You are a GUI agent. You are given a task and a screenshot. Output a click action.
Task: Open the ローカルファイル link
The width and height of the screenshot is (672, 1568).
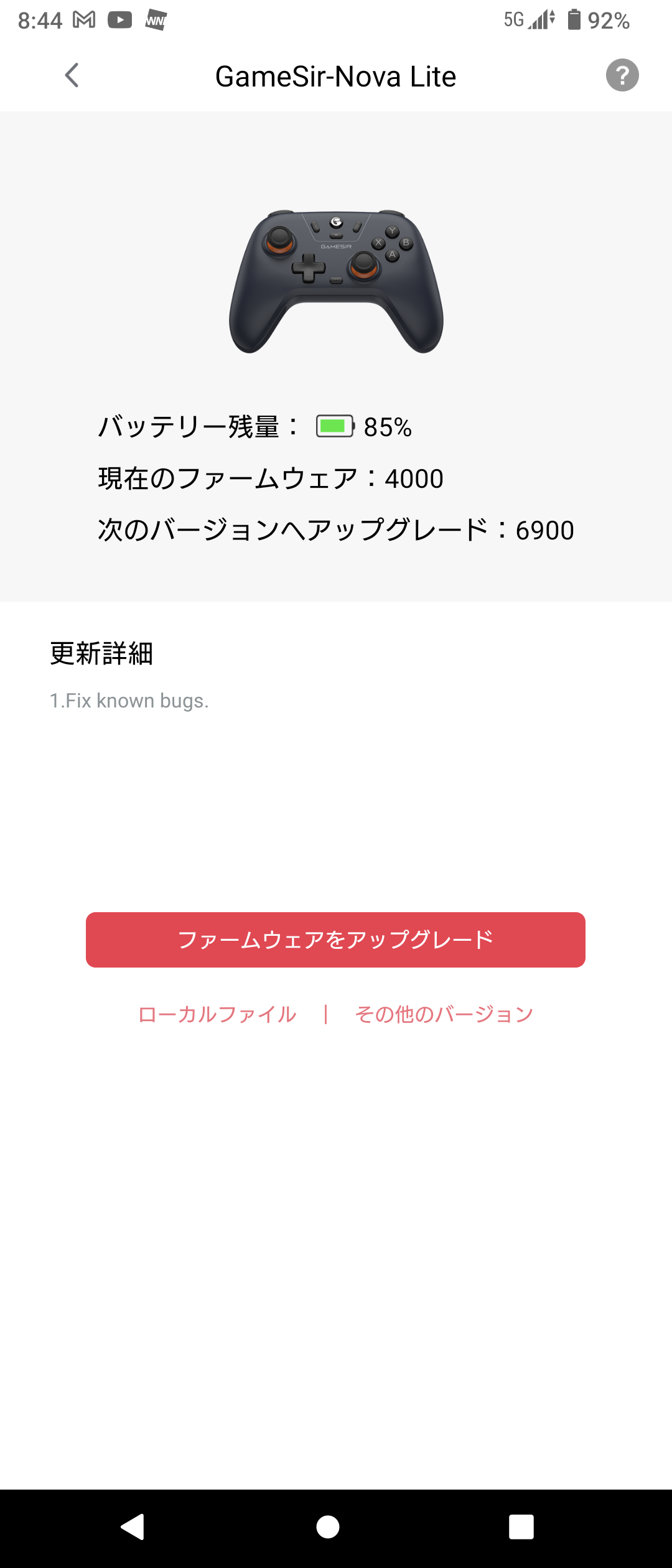coord(217,1014)
